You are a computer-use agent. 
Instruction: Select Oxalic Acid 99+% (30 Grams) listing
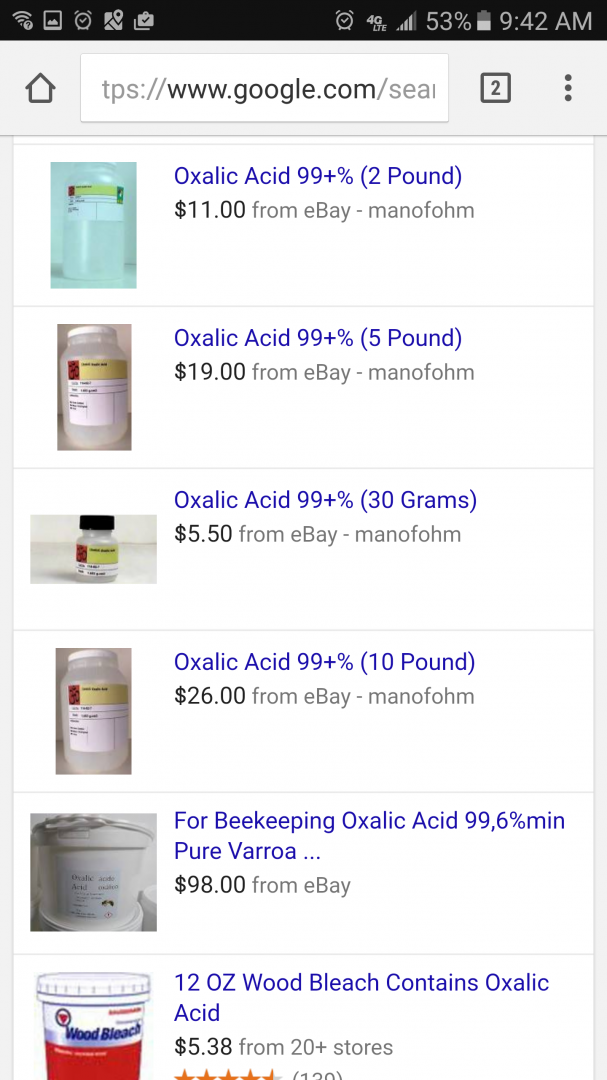click(x=325, y=501)
